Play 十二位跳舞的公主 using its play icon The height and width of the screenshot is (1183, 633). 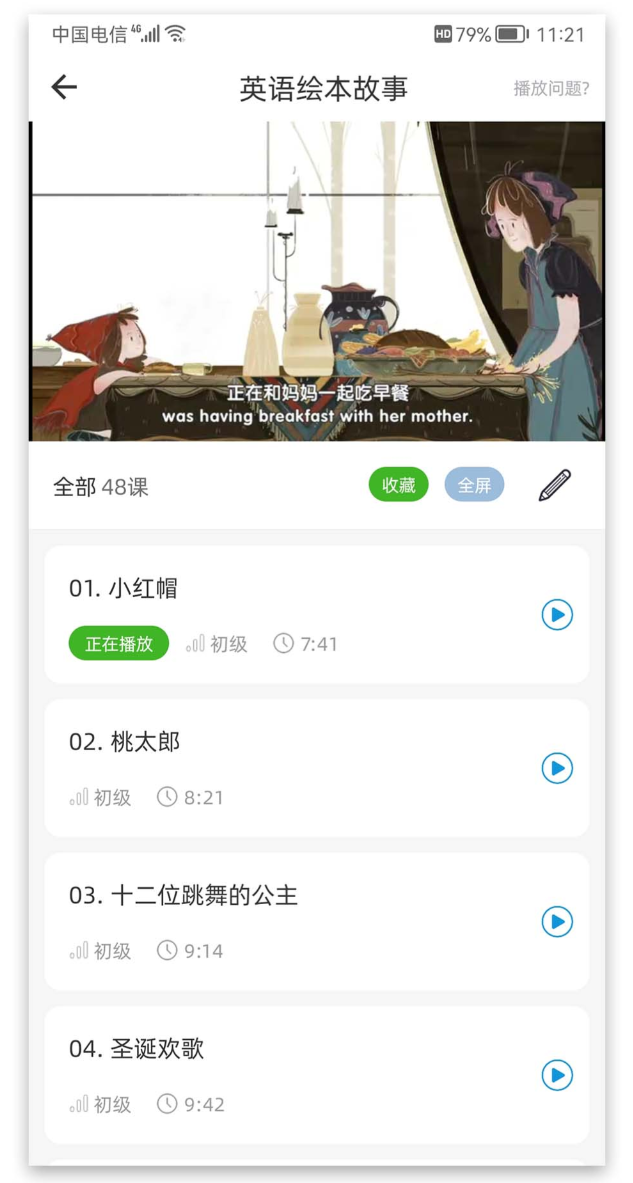click(x=557, y=922)
